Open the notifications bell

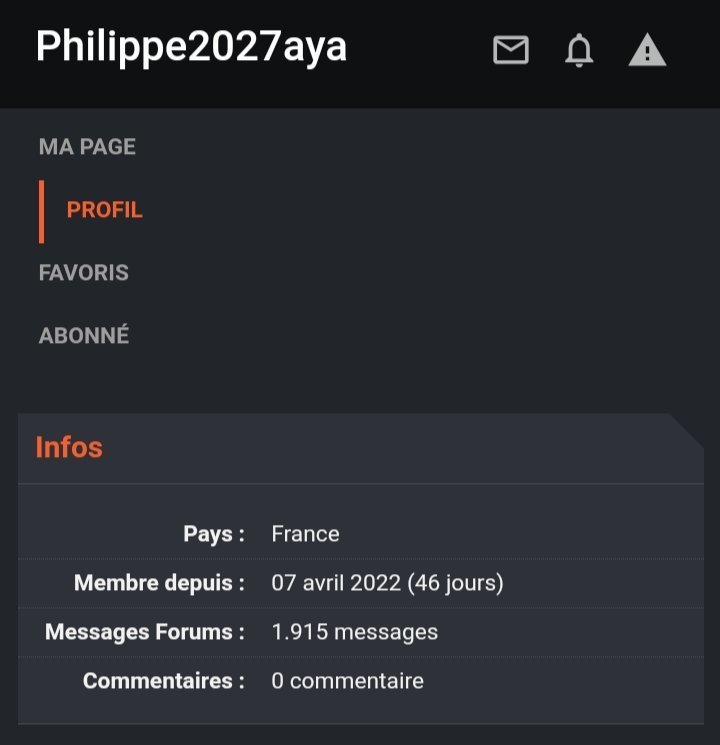(x=579, y=50)
